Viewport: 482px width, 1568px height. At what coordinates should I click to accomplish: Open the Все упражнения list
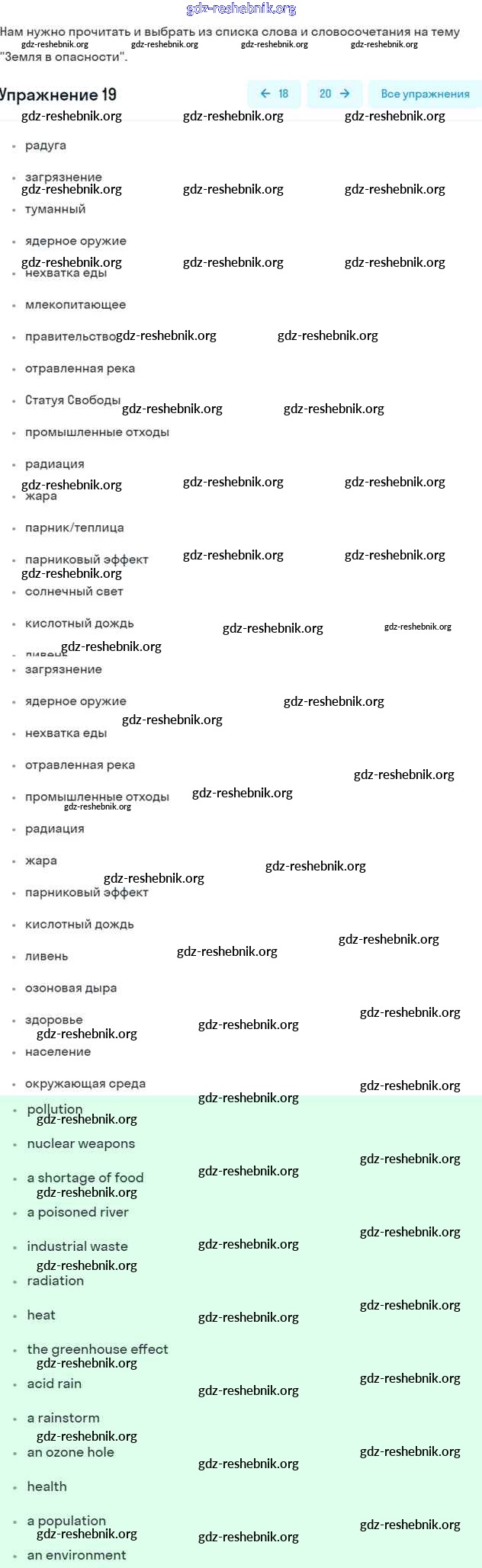click(424, 94)
